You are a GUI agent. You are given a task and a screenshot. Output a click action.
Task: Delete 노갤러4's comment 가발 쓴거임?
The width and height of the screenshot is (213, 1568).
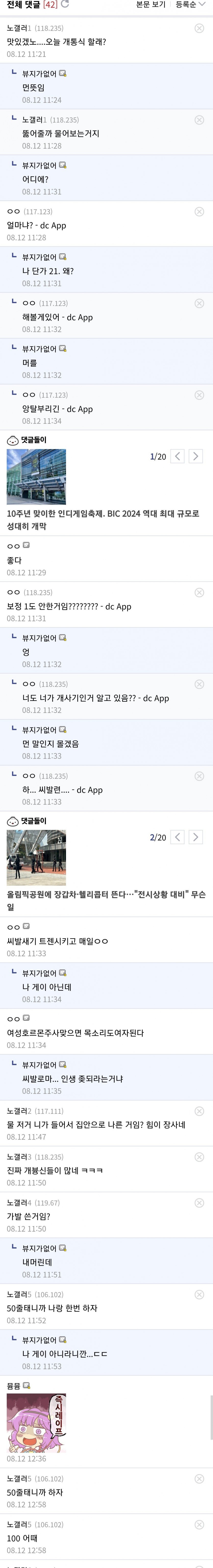[199, 1203]
